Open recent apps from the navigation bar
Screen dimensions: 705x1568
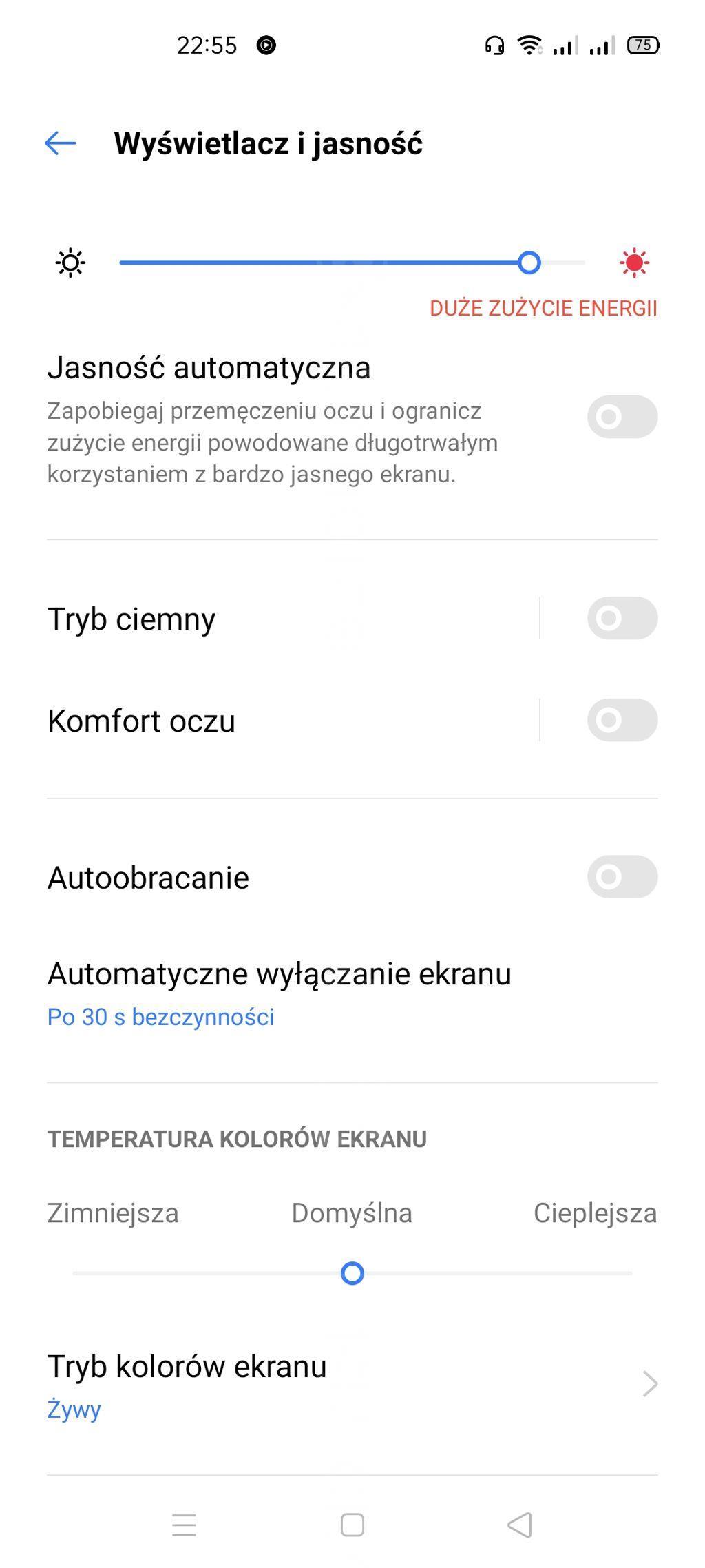coord(184,1525)
